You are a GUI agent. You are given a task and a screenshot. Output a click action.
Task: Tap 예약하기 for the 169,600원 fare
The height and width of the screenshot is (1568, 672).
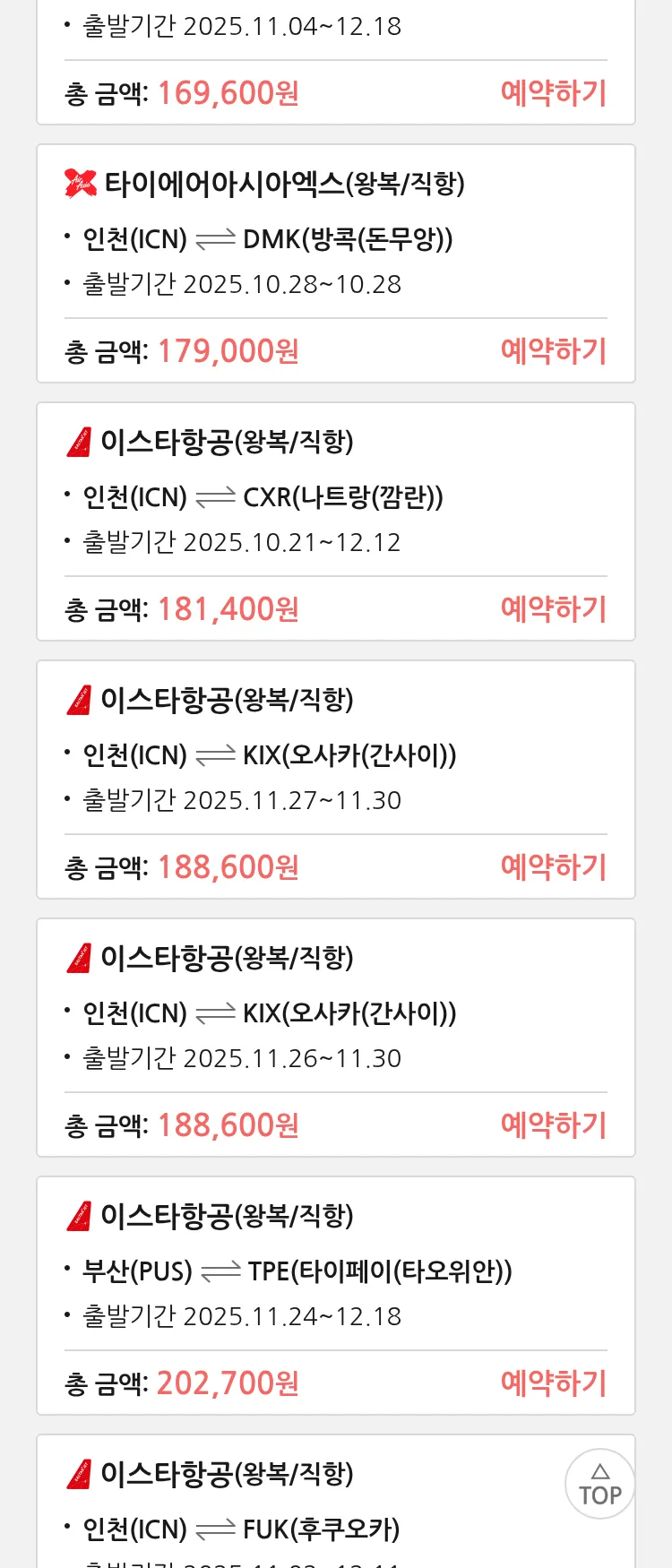coord(553,93)
